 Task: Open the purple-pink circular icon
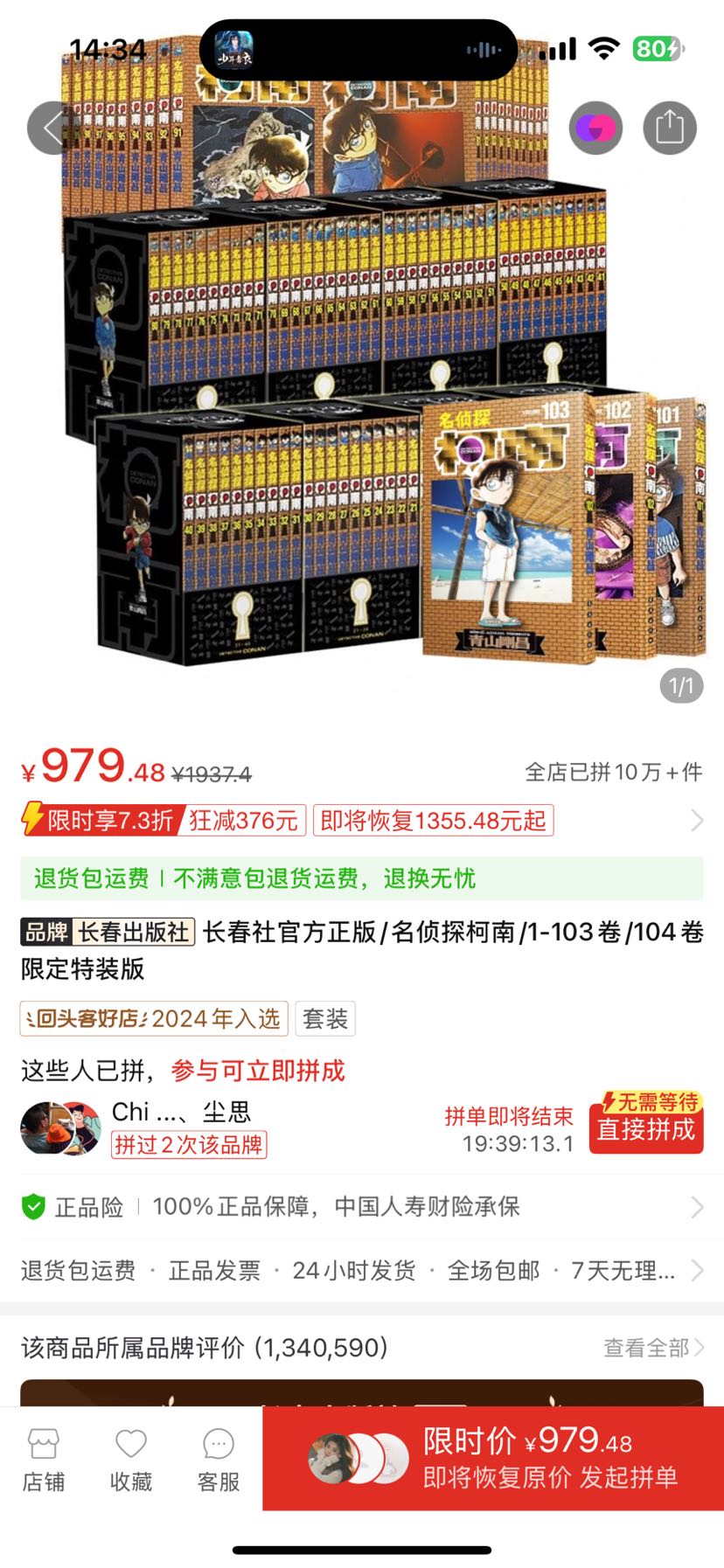(595, 128)
